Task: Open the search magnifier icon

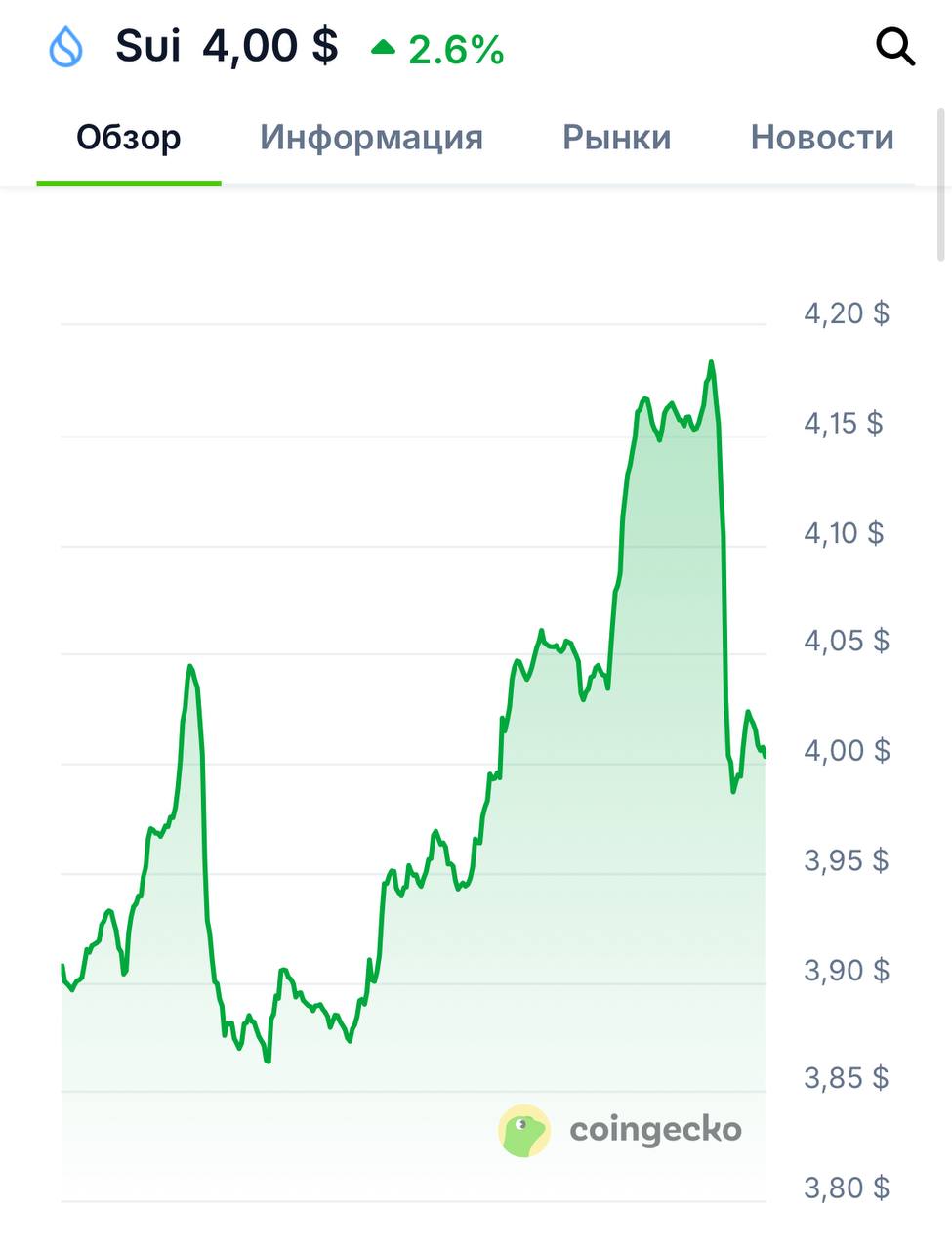Action: coord(894,46)
